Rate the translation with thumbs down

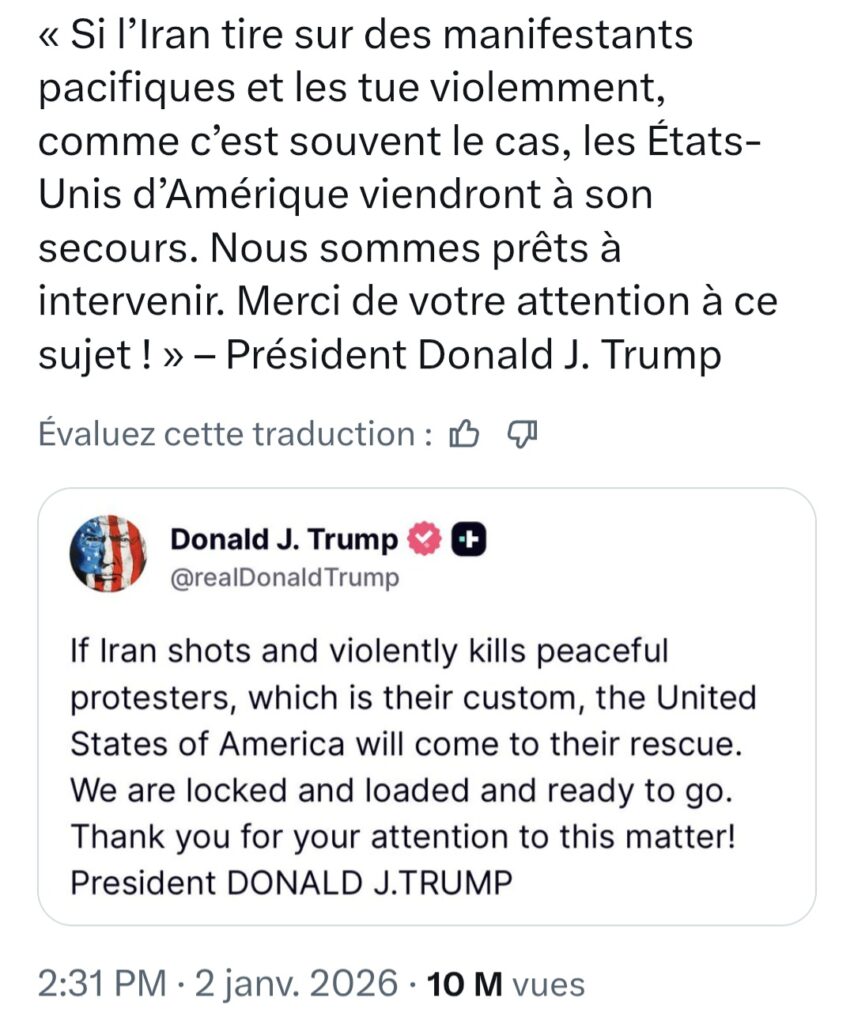523,433
